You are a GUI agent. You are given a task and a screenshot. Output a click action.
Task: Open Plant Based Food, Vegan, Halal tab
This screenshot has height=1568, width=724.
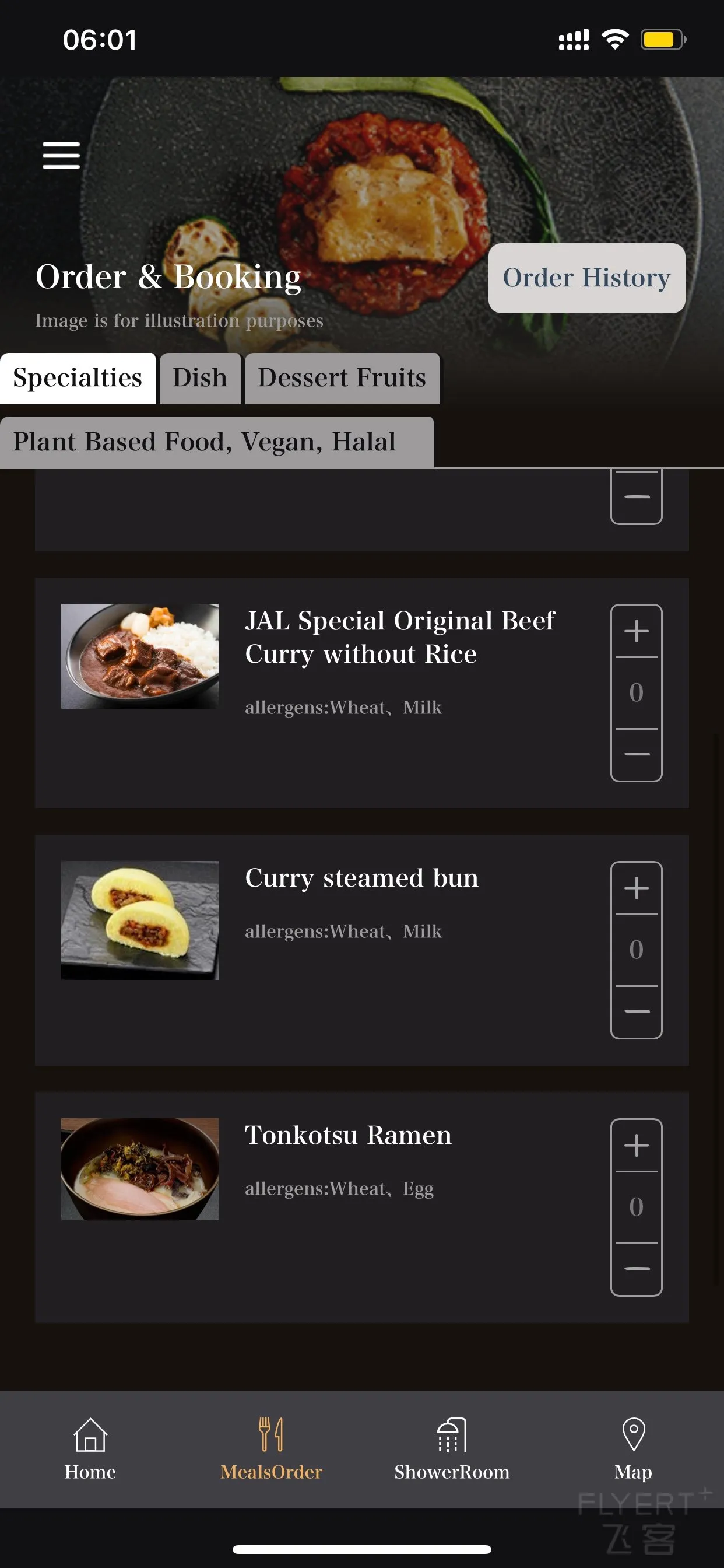click(x=217, y=442)
